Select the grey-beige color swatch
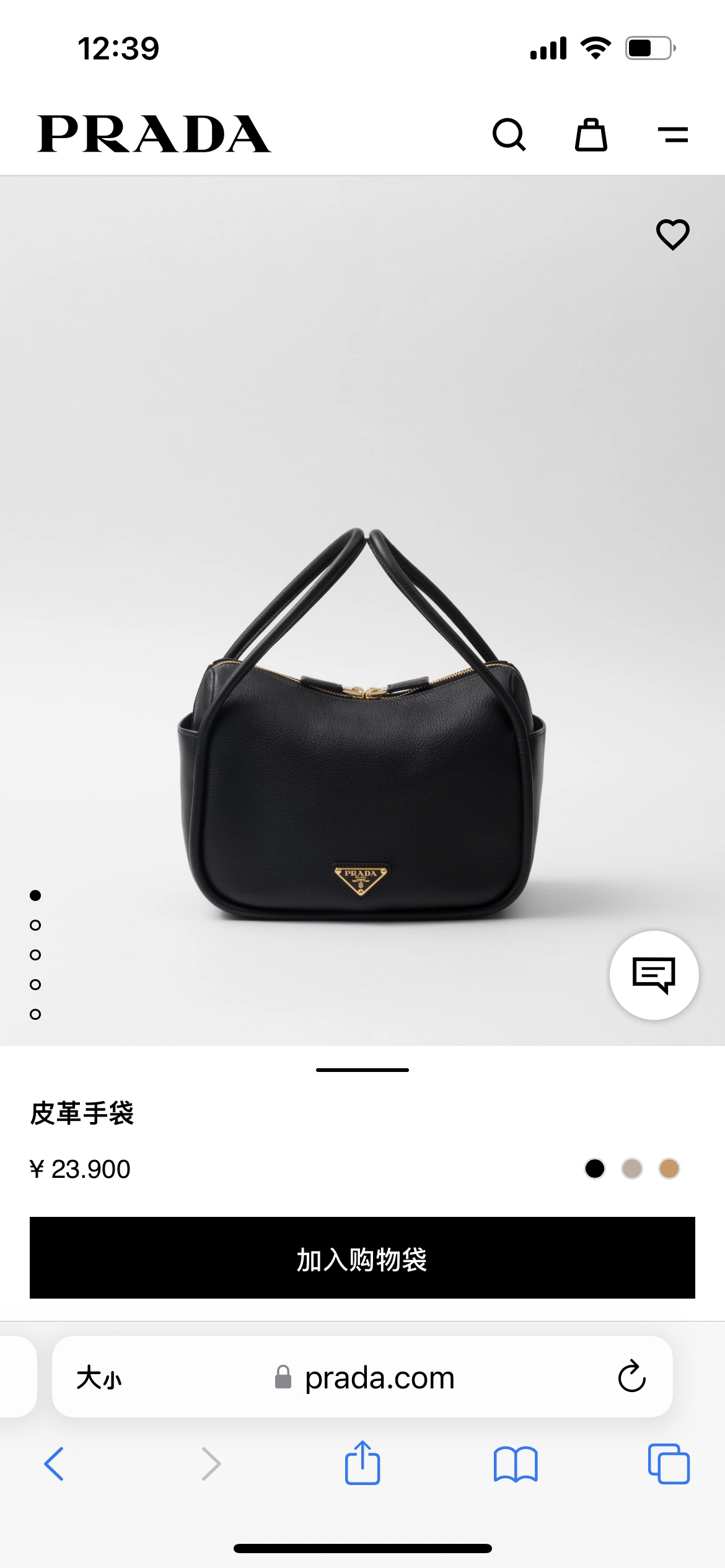 click(631, 1169)
